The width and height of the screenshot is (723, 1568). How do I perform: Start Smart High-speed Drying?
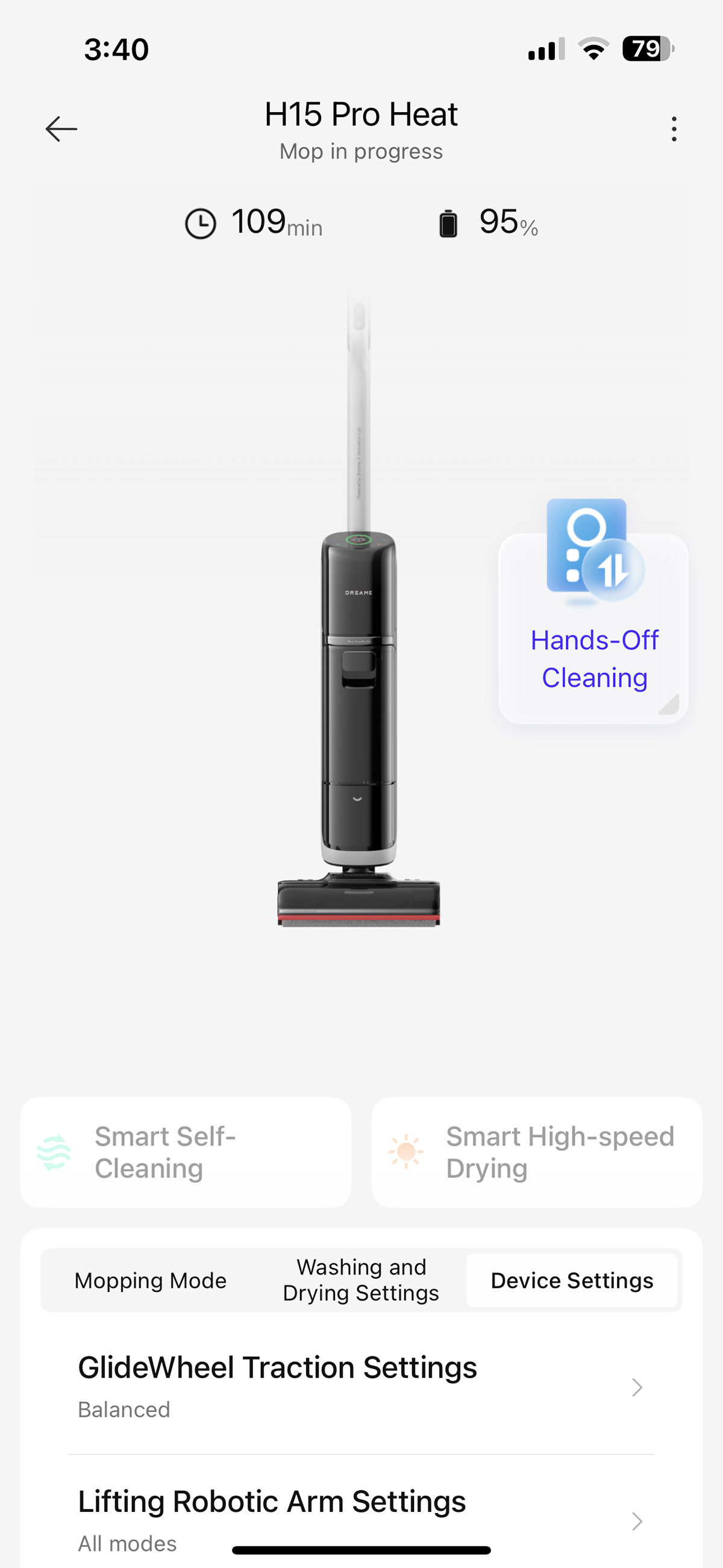[537, 1151]
